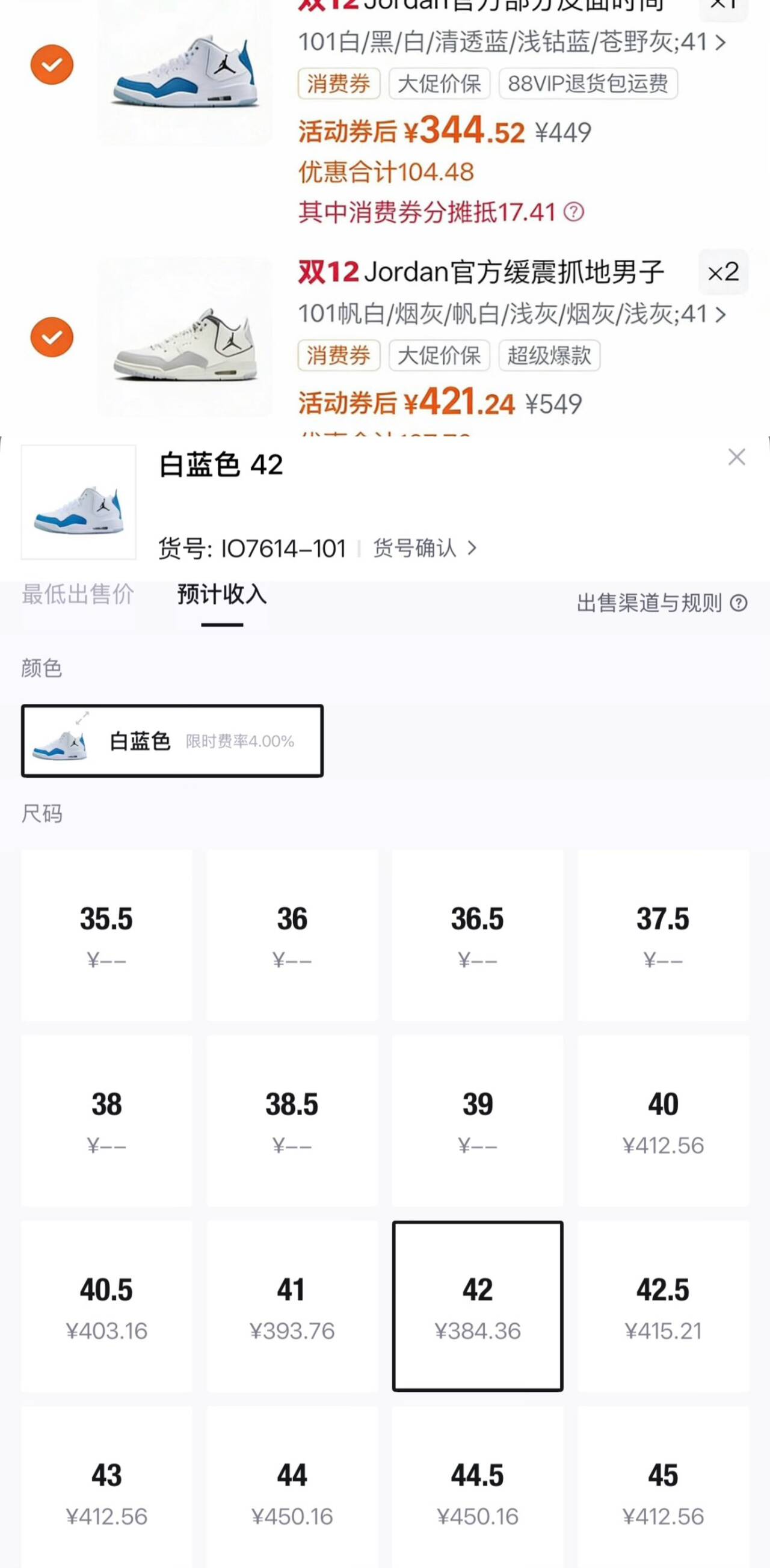The width and height of the screenshot is (770, 1568).
Task: Change spec 101白/黑/白/清透蓝;41
Action: [511, 43]
